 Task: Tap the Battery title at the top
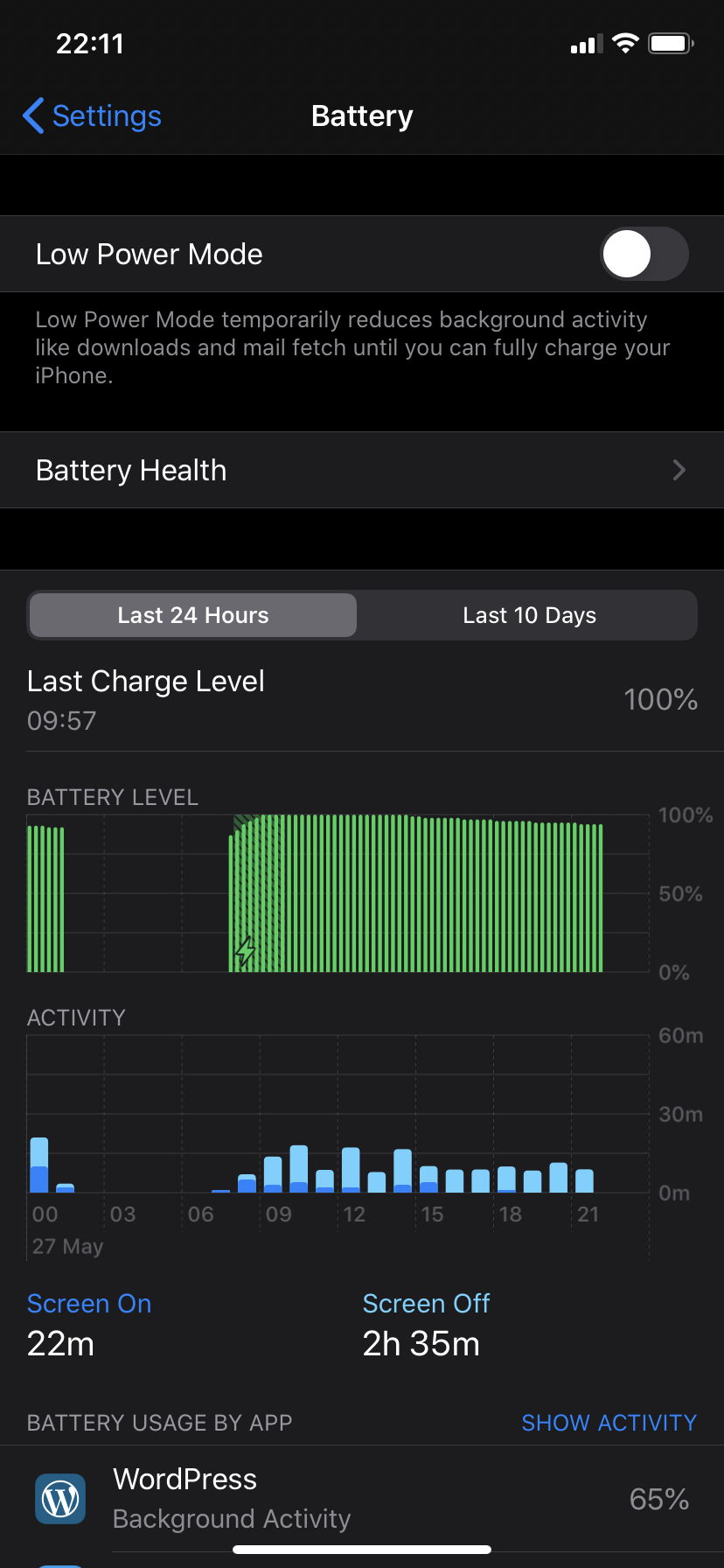[x=362, y=115]
